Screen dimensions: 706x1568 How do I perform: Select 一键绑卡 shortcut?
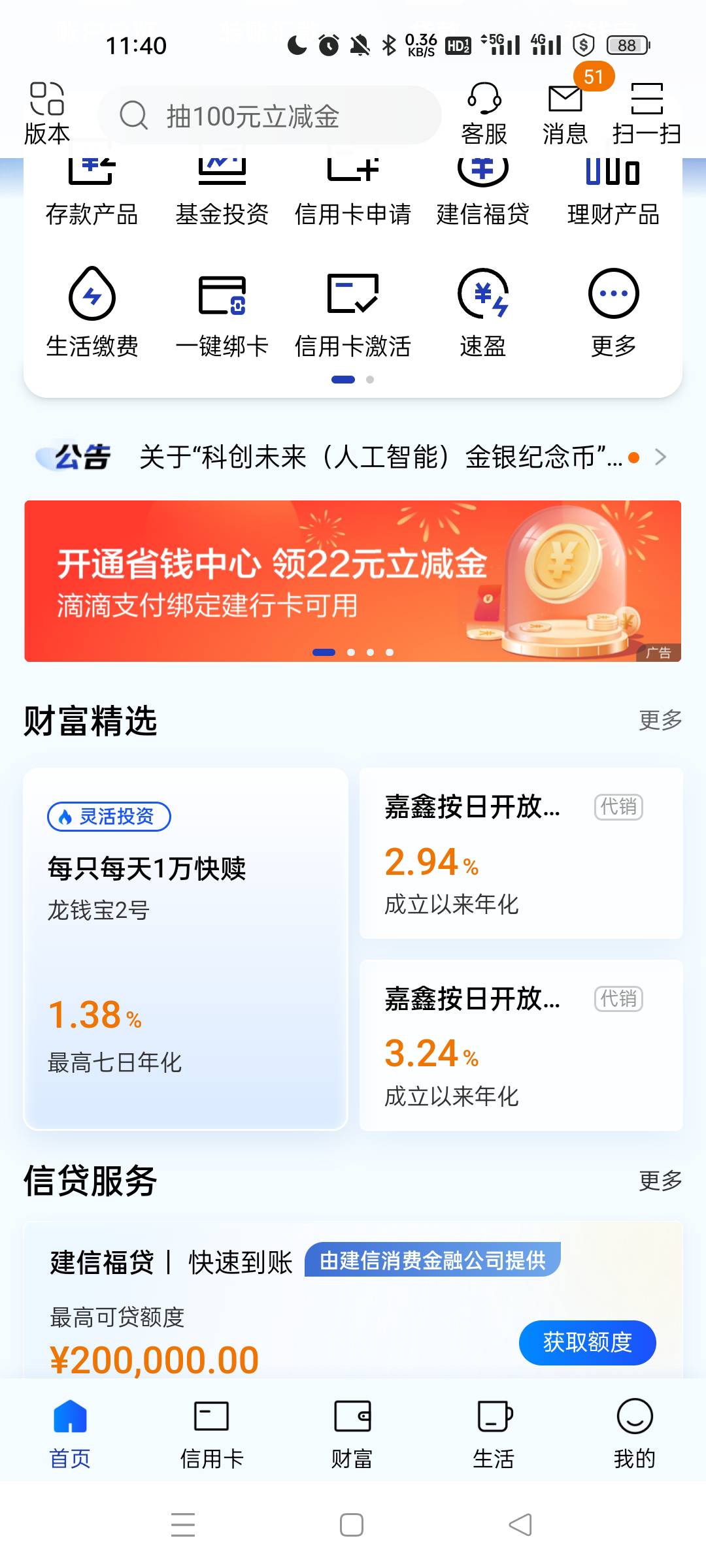[x=222, y=312]
